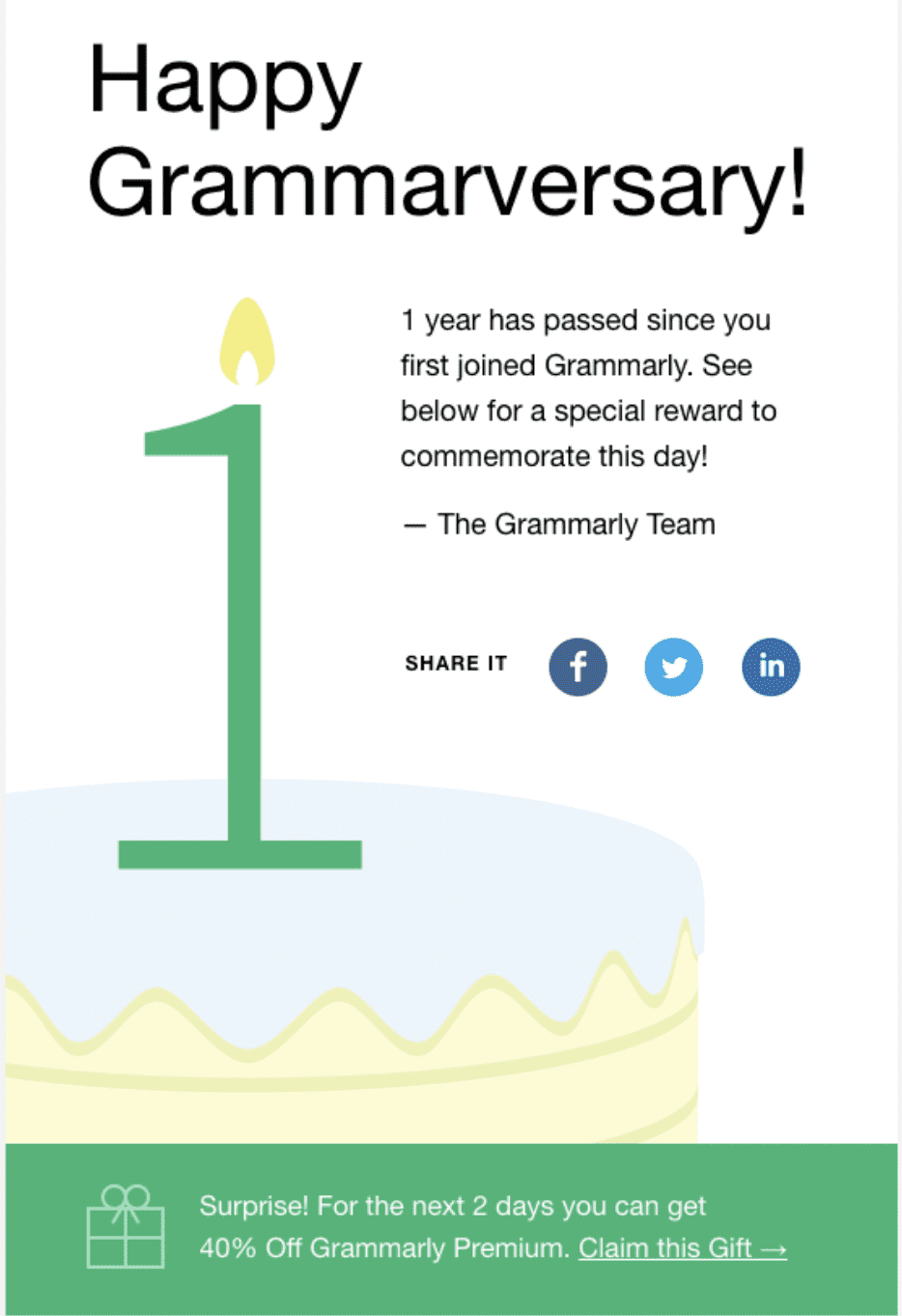Select The Grammarly Team signature

tap(558, 524)
